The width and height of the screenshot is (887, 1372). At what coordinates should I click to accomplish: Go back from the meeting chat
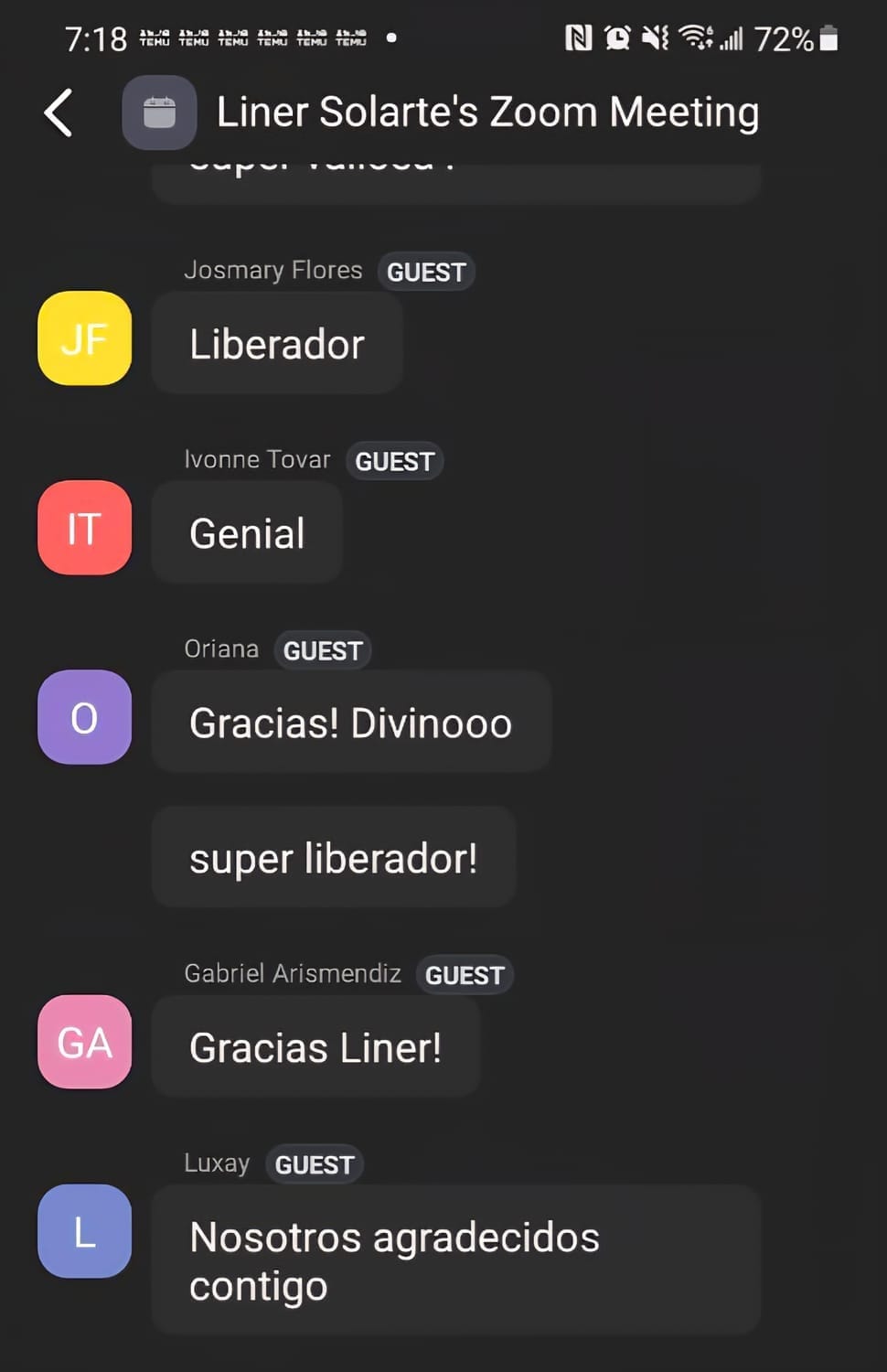59,113
